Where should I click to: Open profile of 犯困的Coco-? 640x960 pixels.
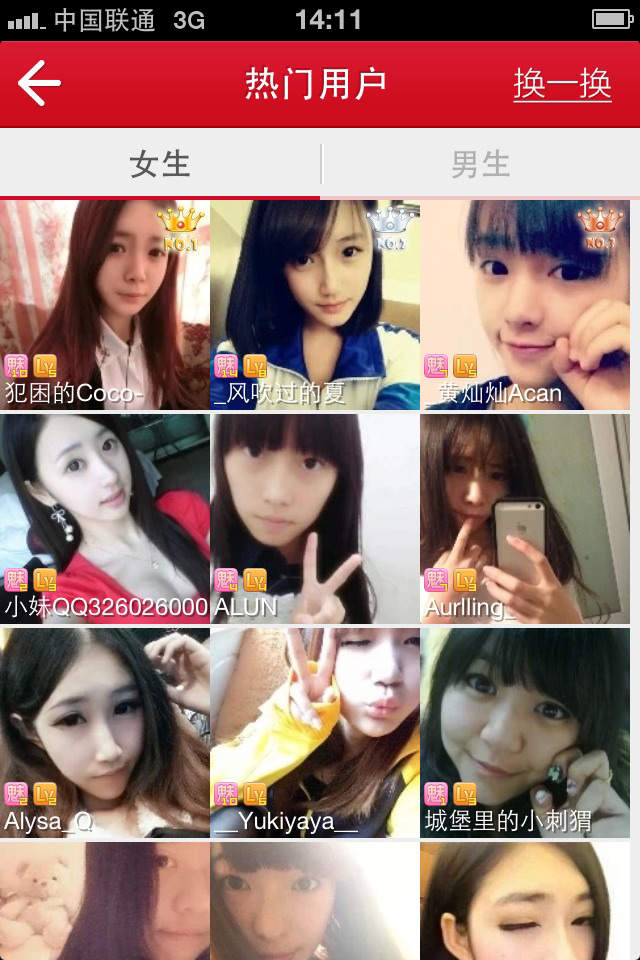click(x=104, y=304)
